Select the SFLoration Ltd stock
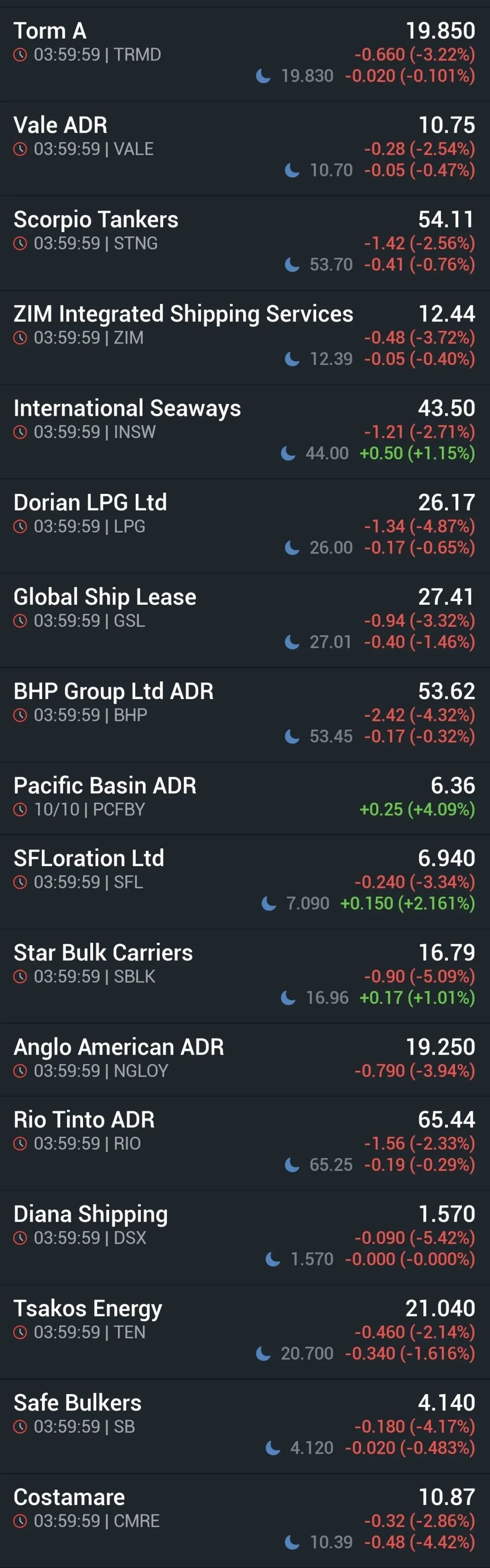Image resolution: width=490 pixels, height=1568 pixels. click(245, 881)
